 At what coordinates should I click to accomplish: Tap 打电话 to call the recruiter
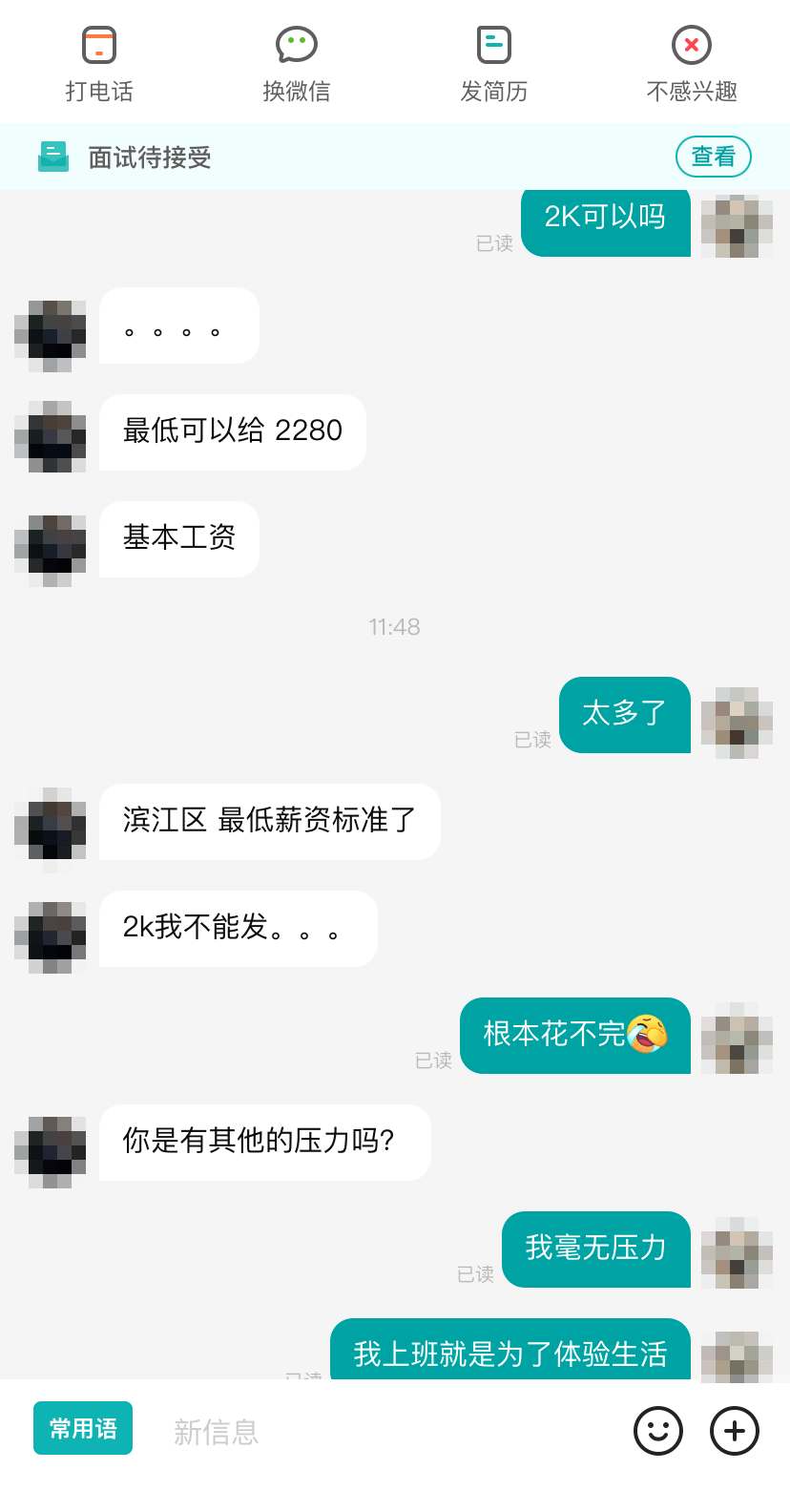coord(99,64)
